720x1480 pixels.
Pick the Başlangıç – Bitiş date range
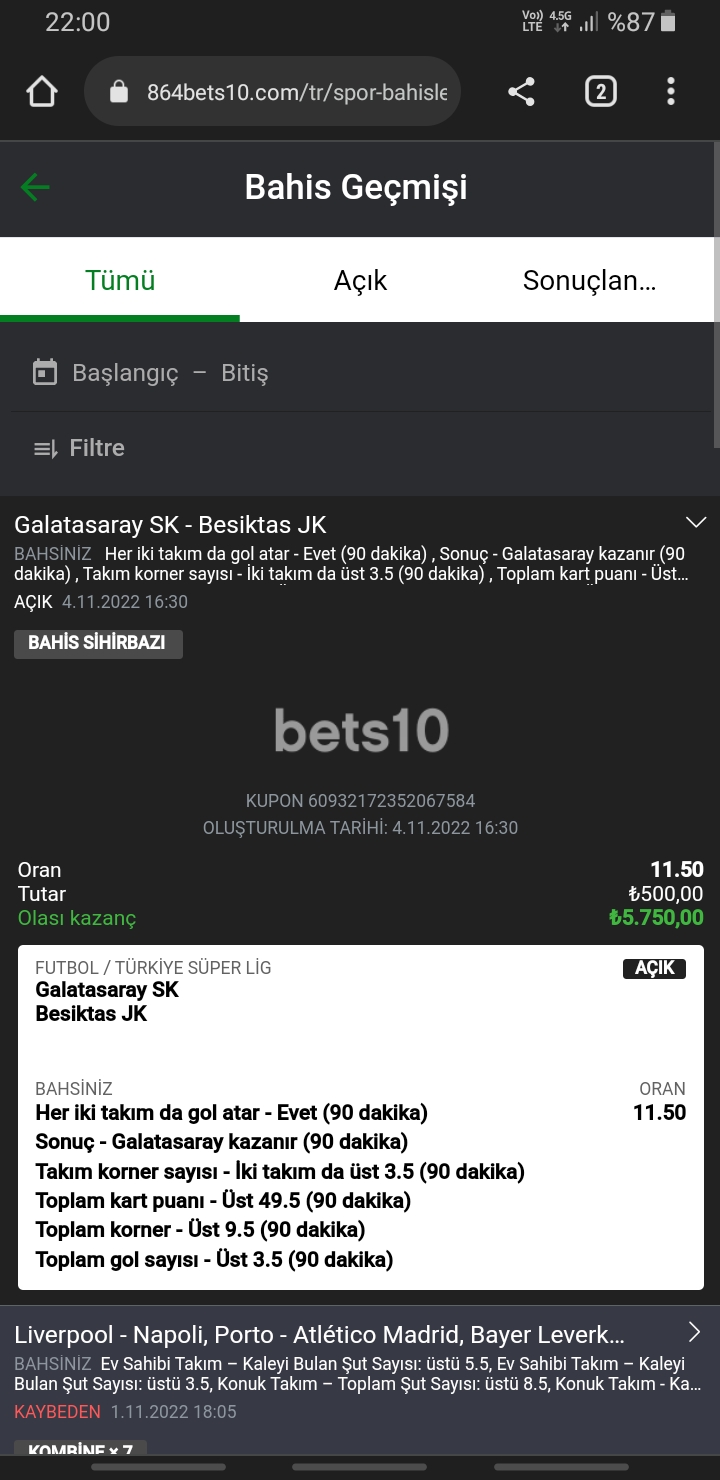pos(170,373)
